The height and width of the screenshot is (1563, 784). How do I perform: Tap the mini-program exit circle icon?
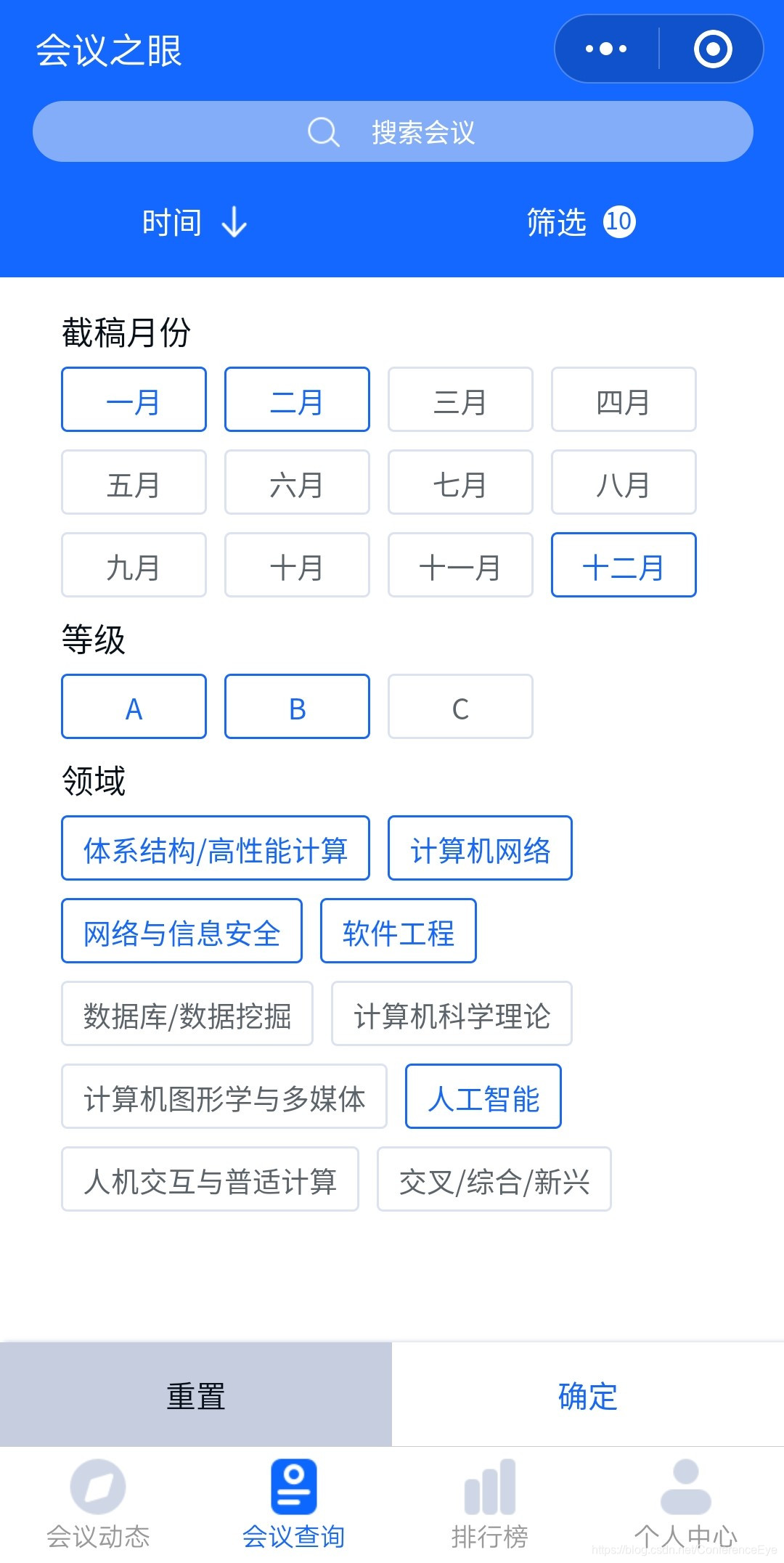pyautogui.click(x=711, y=49)
